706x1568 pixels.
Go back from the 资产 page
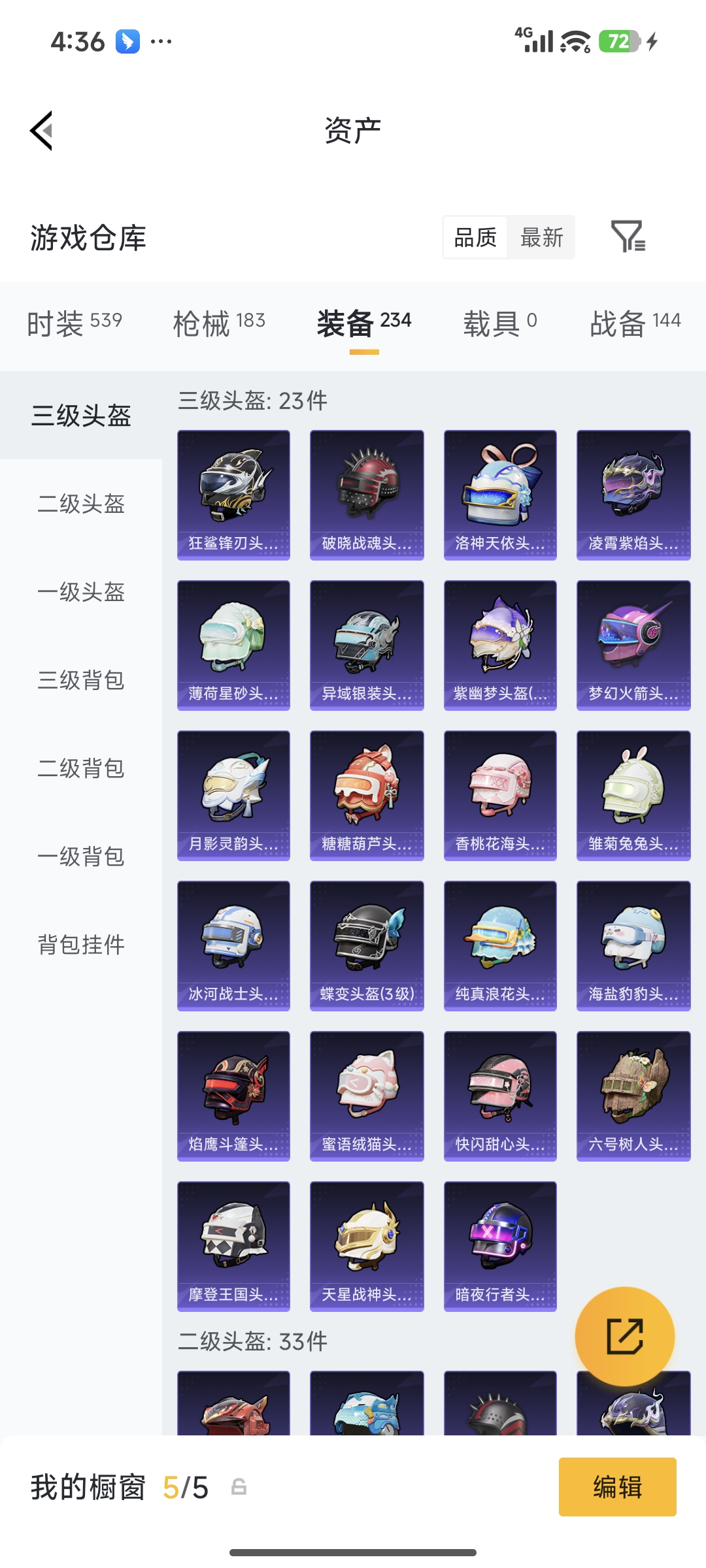(x=42, y=131)
